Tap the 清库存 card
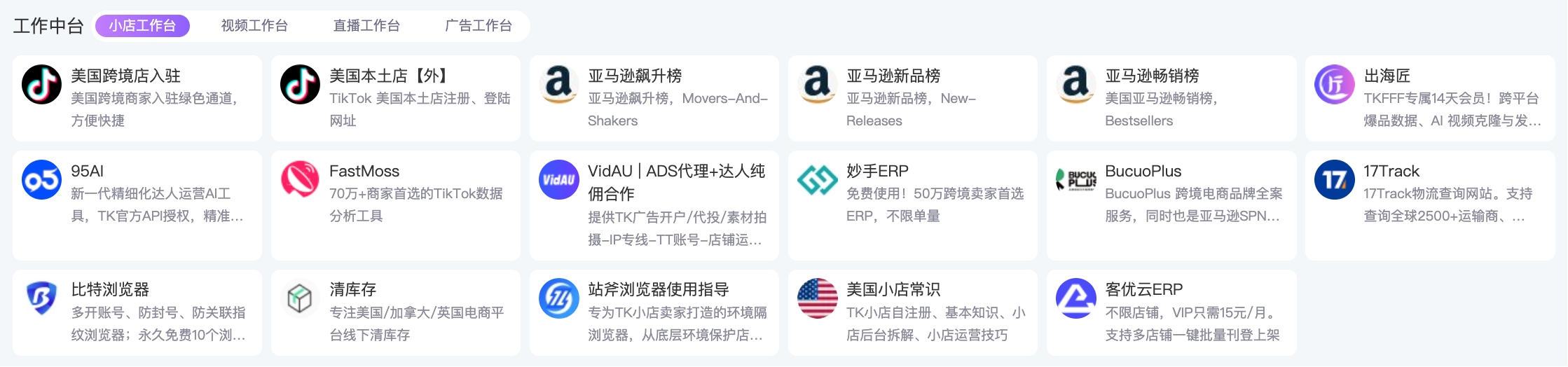Viewport: 1568px width, 367px height. 396,312
